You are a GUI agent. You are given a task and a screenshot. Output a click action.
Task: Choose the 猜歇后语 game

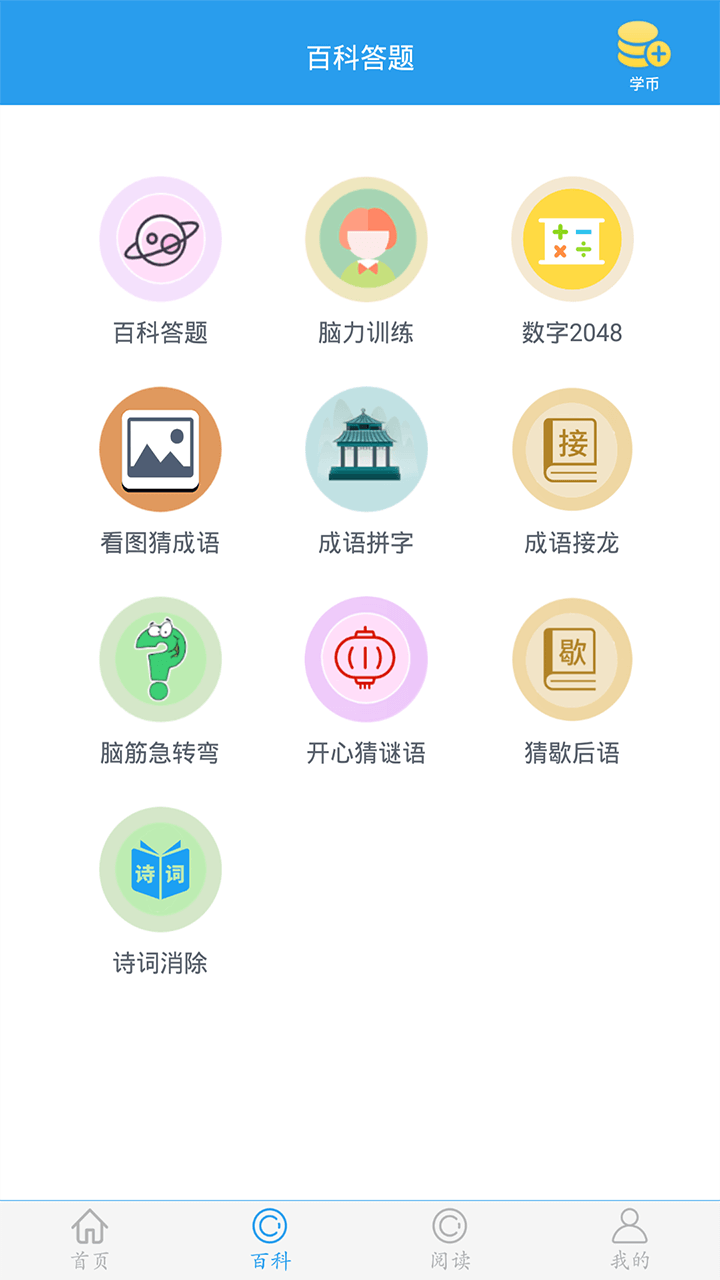(x=572, y=660)
